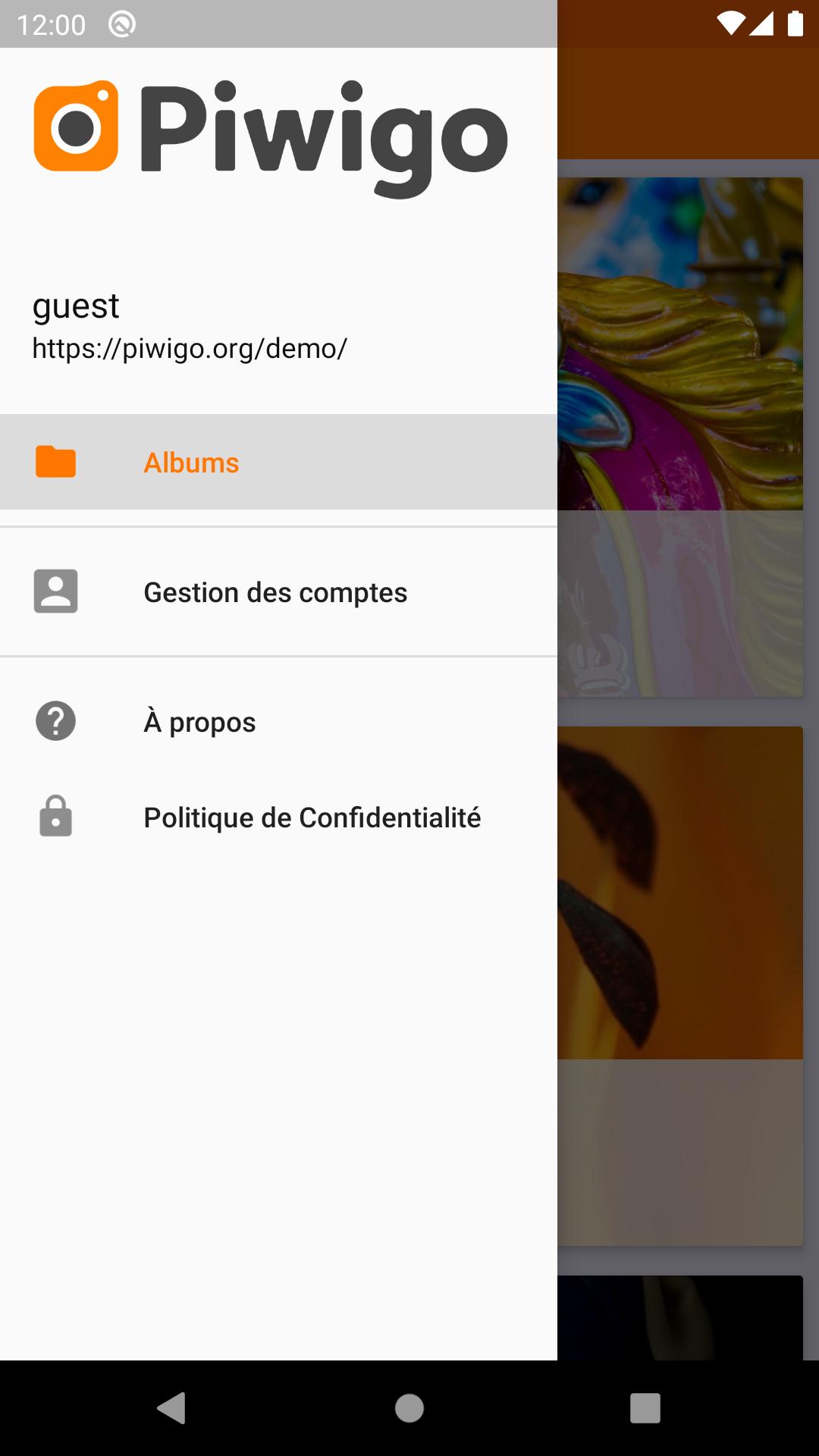Screen dimensions: 819x1456
Task: Go to the home screen
Action: coord(409,1408)
